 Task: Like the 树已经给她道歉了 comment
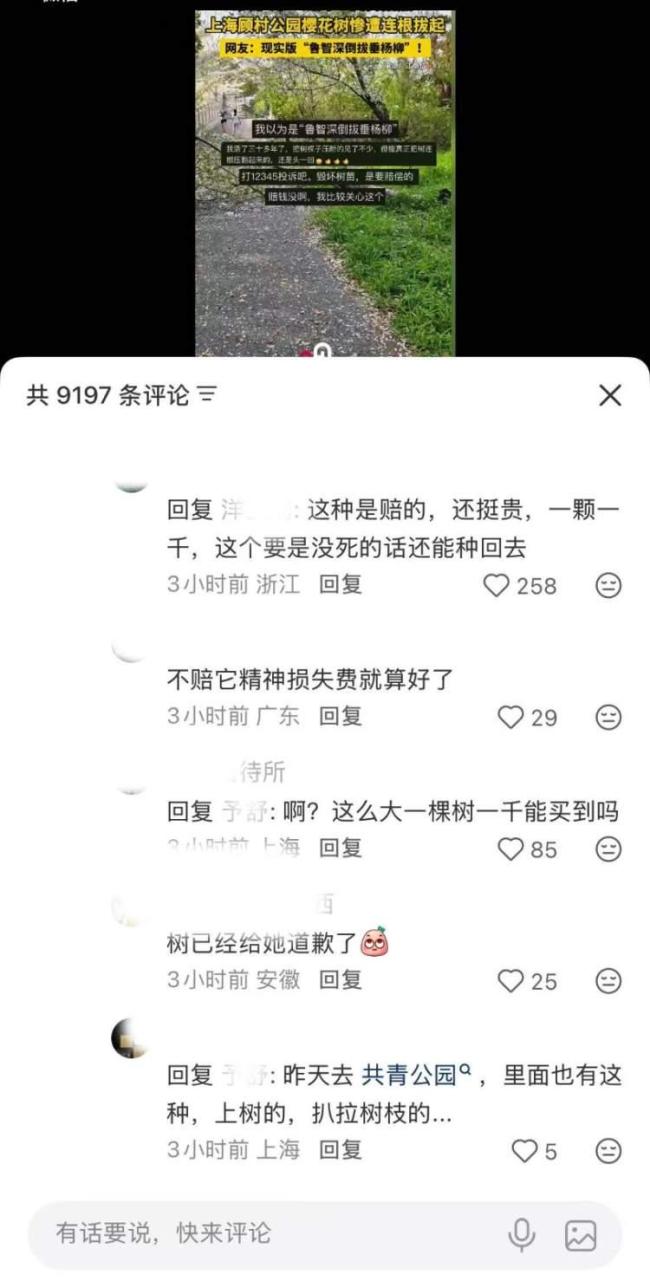510,981
